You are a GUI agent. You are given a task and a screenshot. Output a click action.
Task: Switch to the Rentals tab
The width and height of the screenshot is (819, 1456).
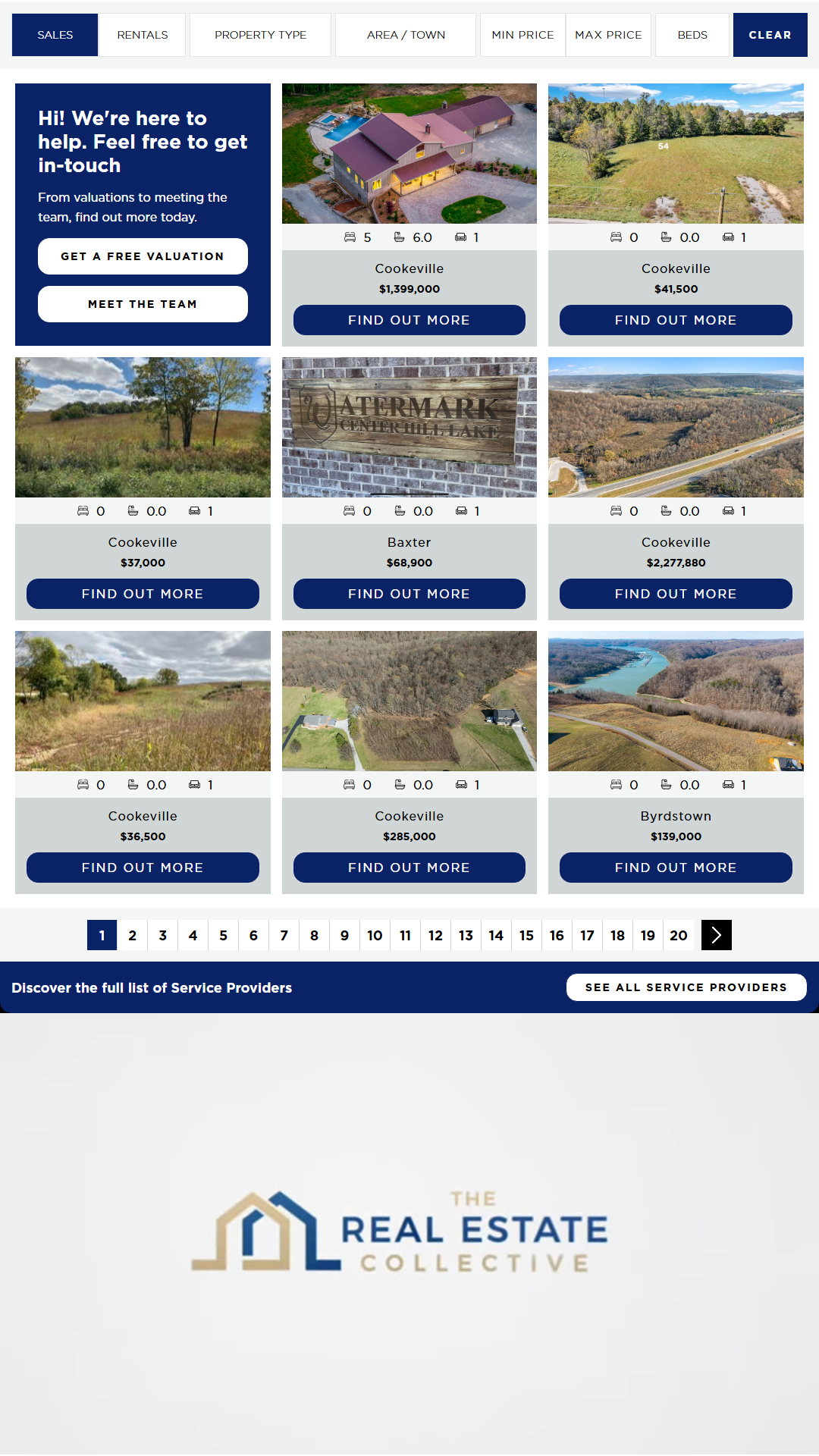pyautogui.click(x=143, y=35)
